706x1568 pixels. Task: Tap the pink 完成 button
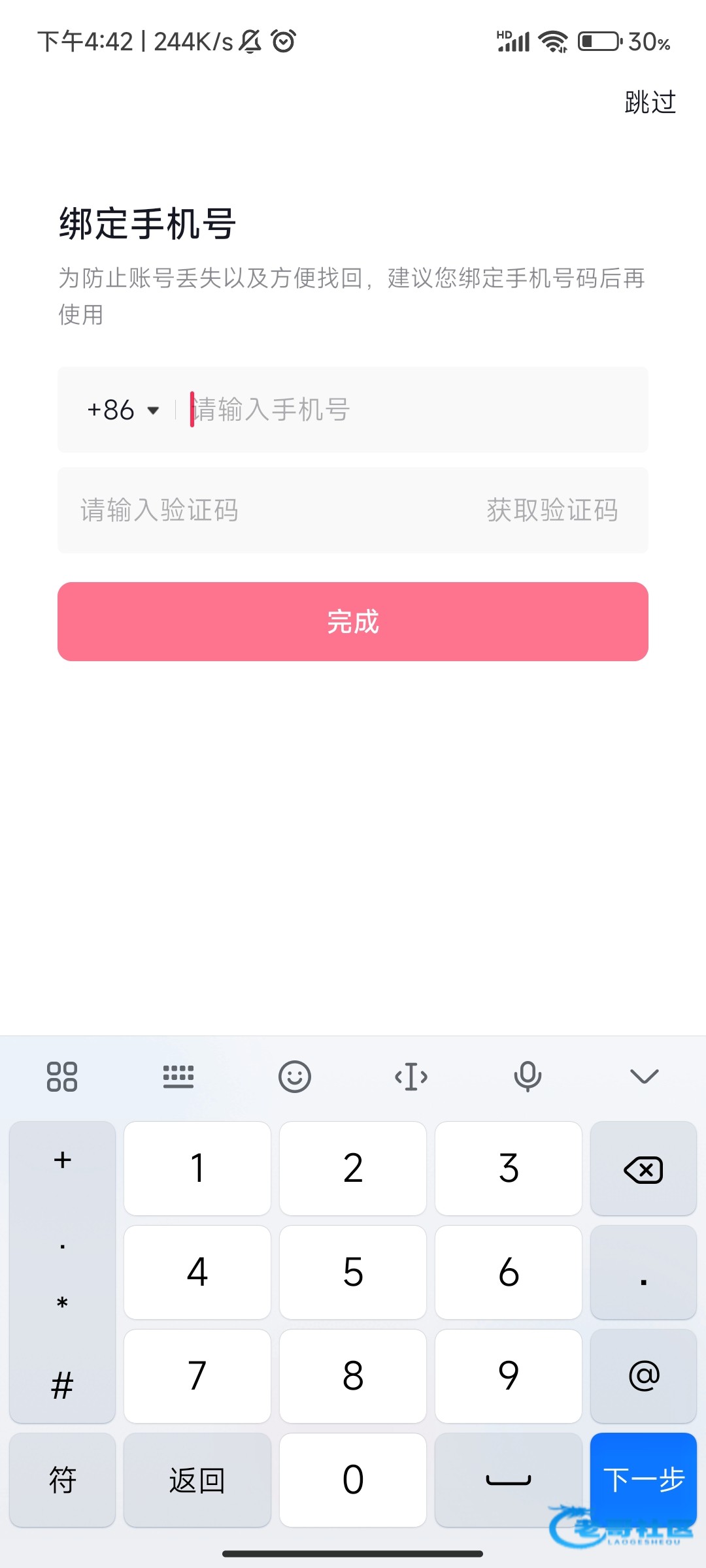pyautogui.click(x=353, y=621)
